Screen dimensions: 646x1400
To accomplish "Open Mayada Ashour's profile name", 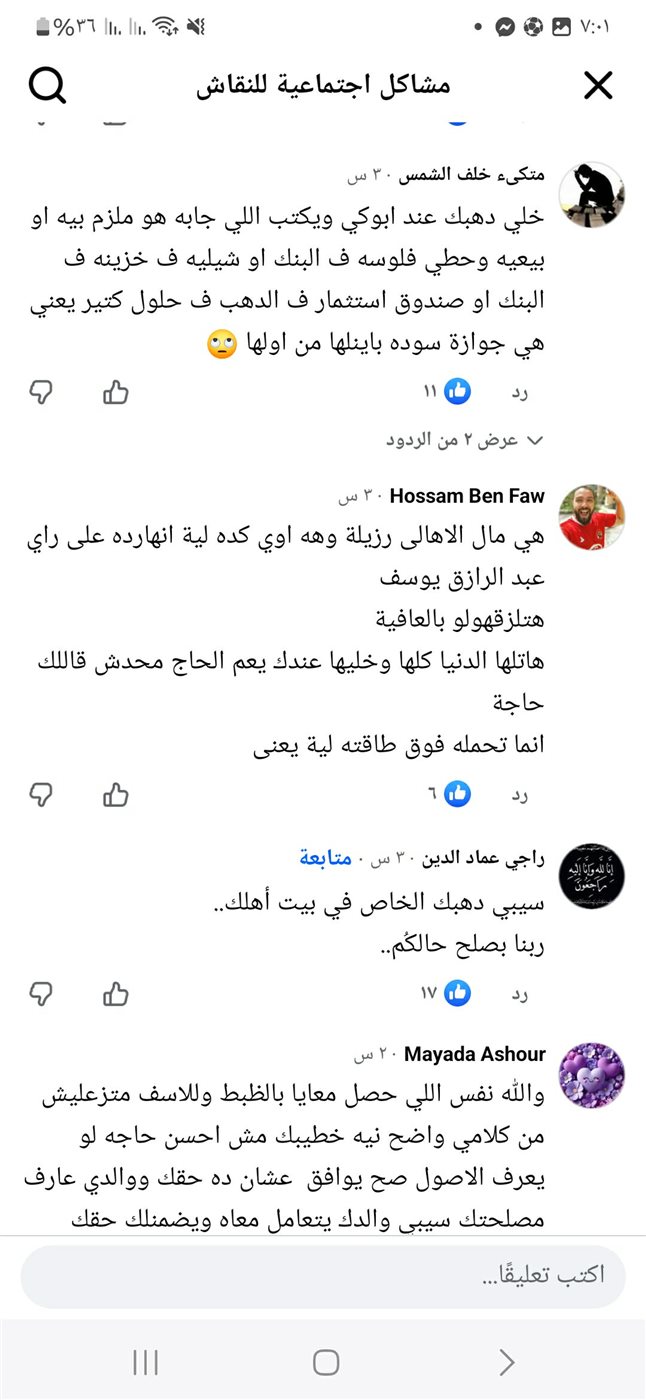I will tap(476, 1054).
